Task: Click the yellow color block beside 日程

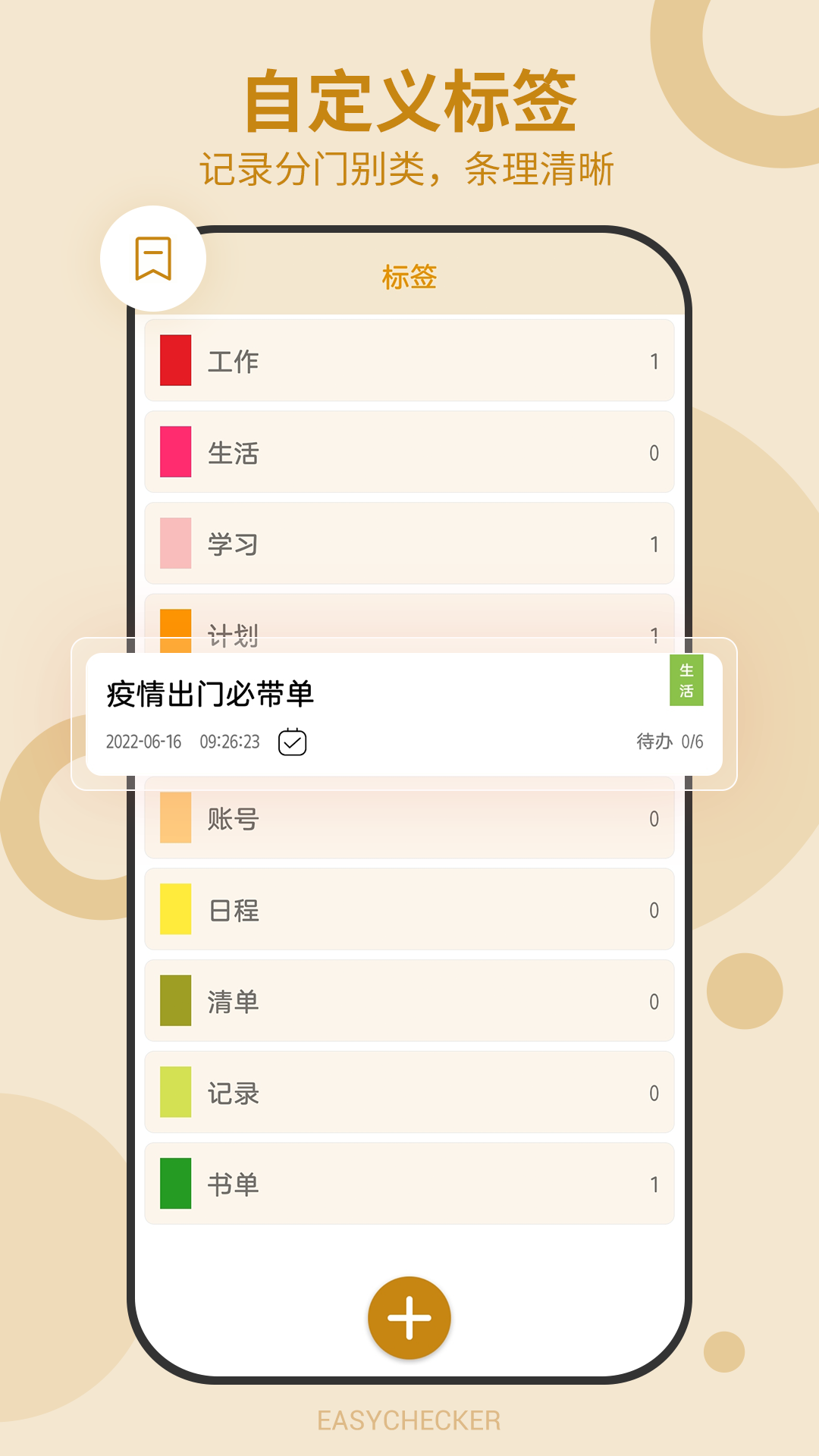Action: point(176,908)
